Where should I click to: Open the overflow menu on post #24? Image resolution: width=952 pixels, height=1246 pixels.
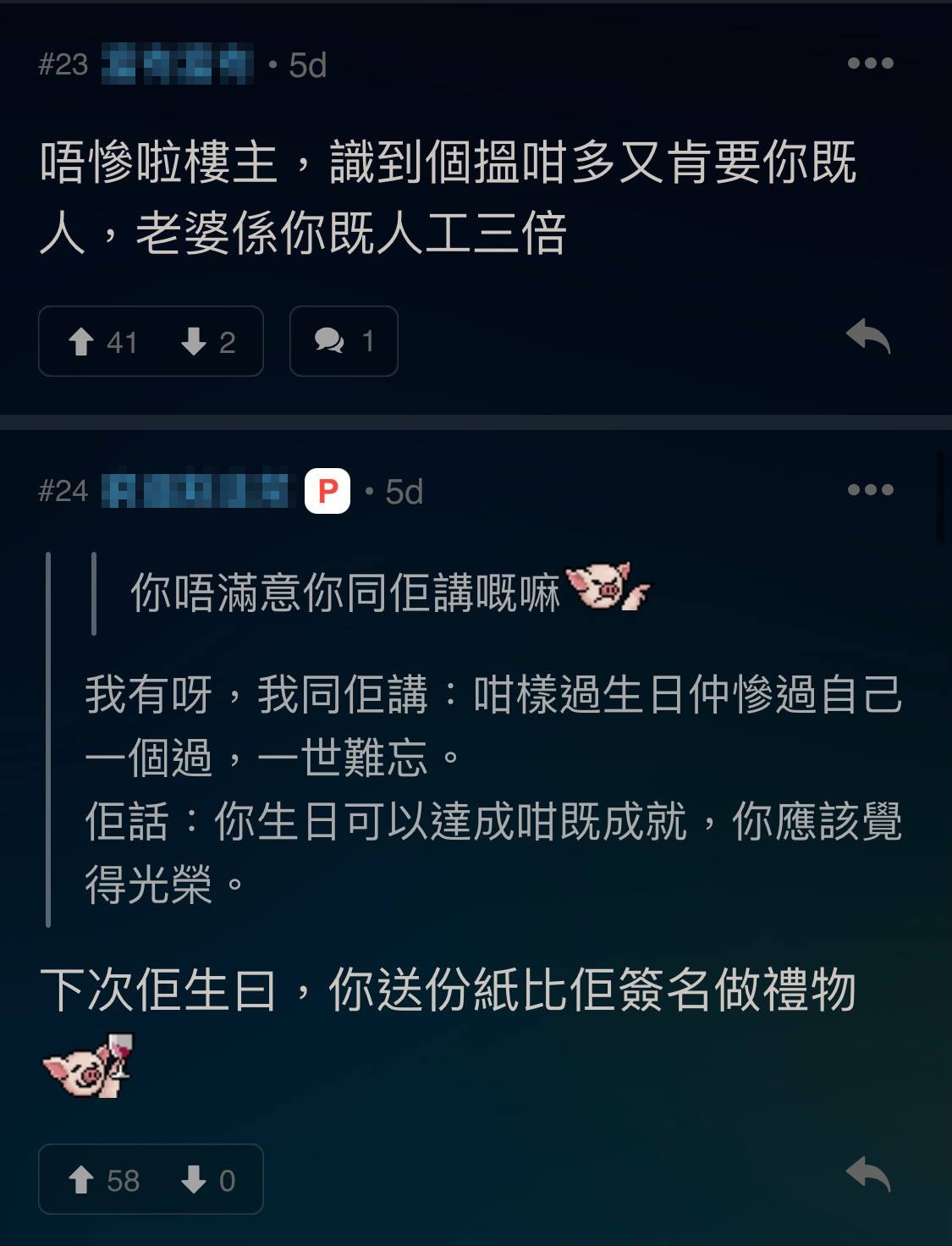(870, 490)
